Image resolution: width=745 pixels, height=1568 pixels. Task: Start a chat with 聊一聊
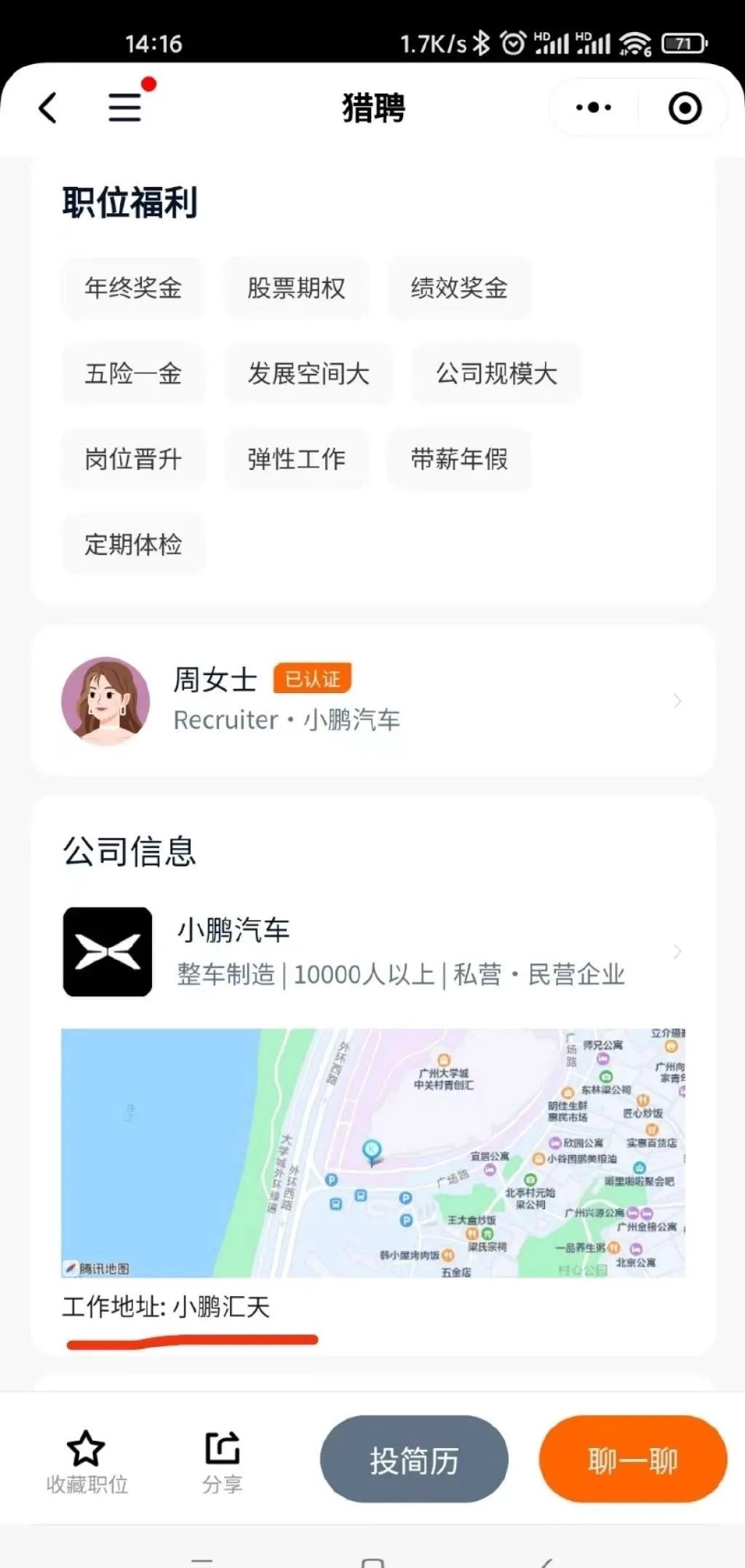pyautogui.click(x=633, y=1460)
